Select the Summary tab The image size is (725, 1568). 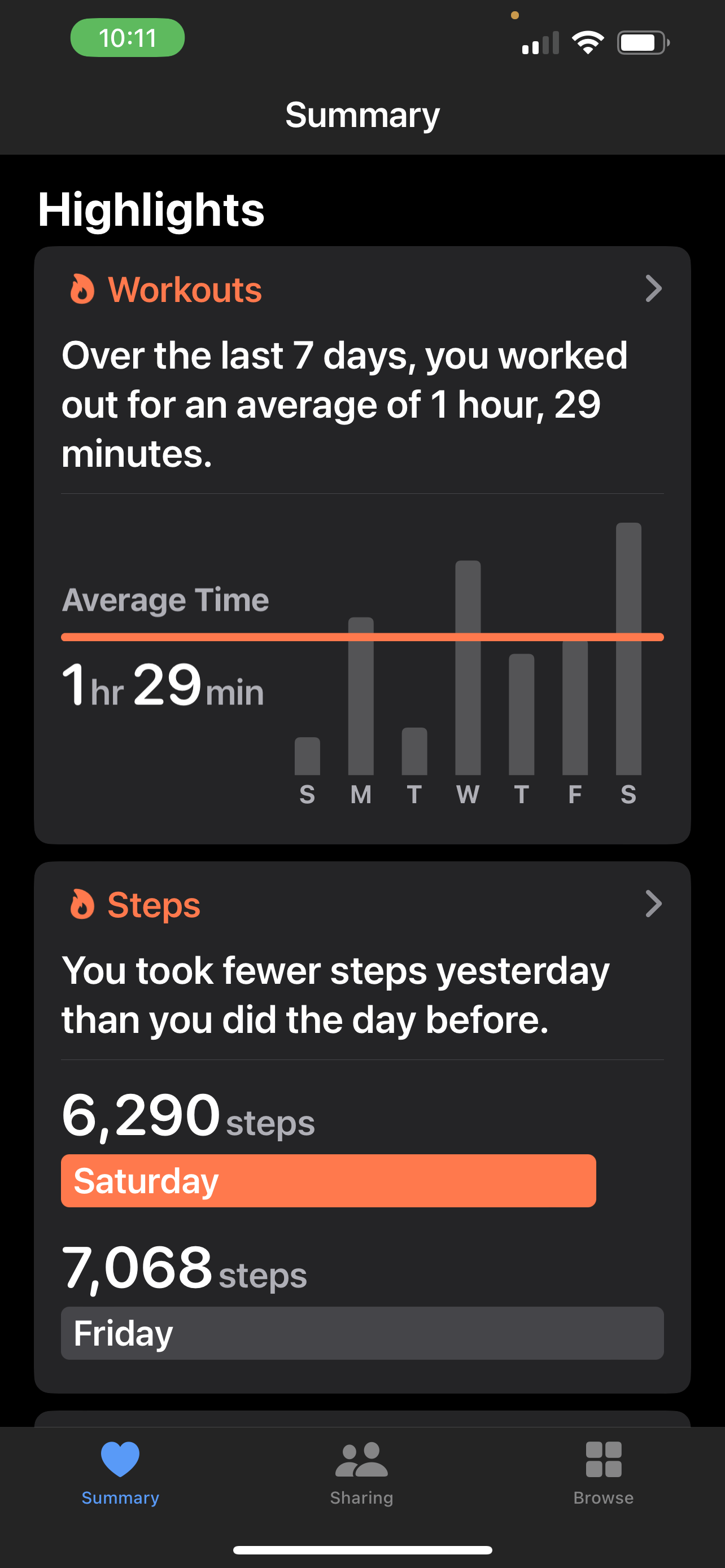click(x=120, y=1471)
